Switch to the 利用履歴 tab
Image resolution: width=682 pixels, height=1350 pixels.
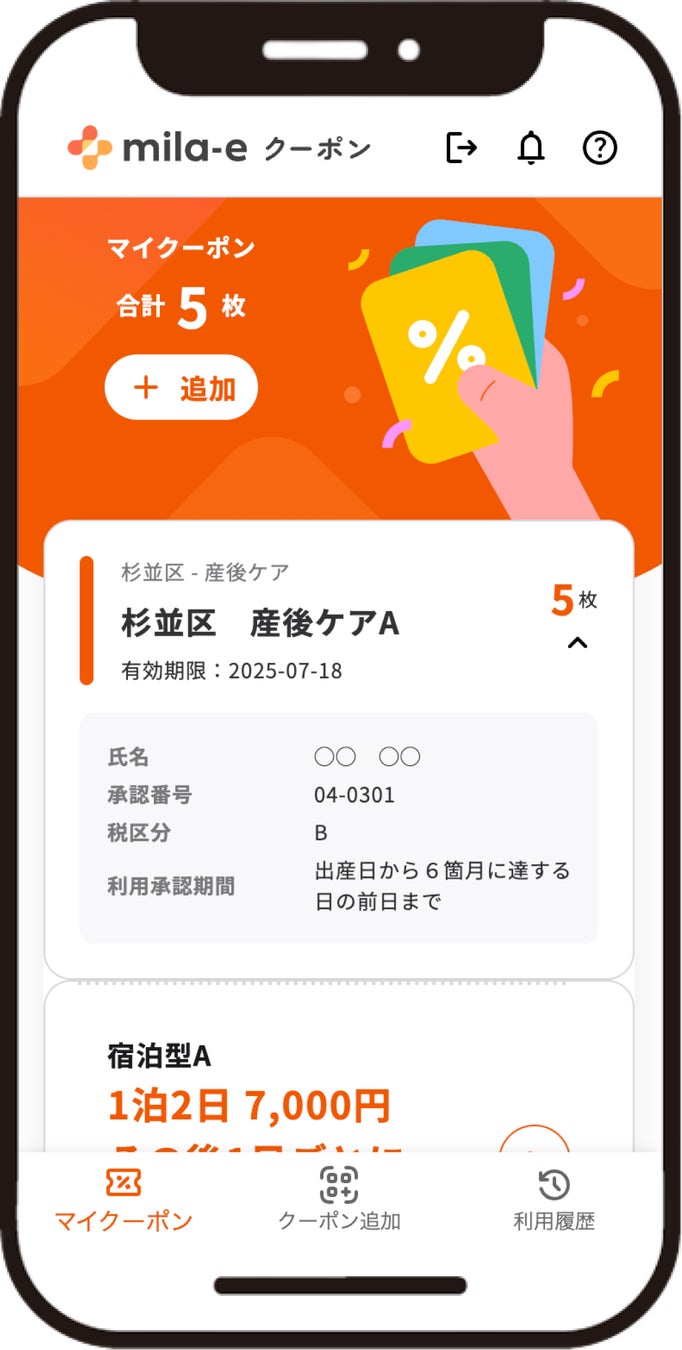(x=553, y=1200)
